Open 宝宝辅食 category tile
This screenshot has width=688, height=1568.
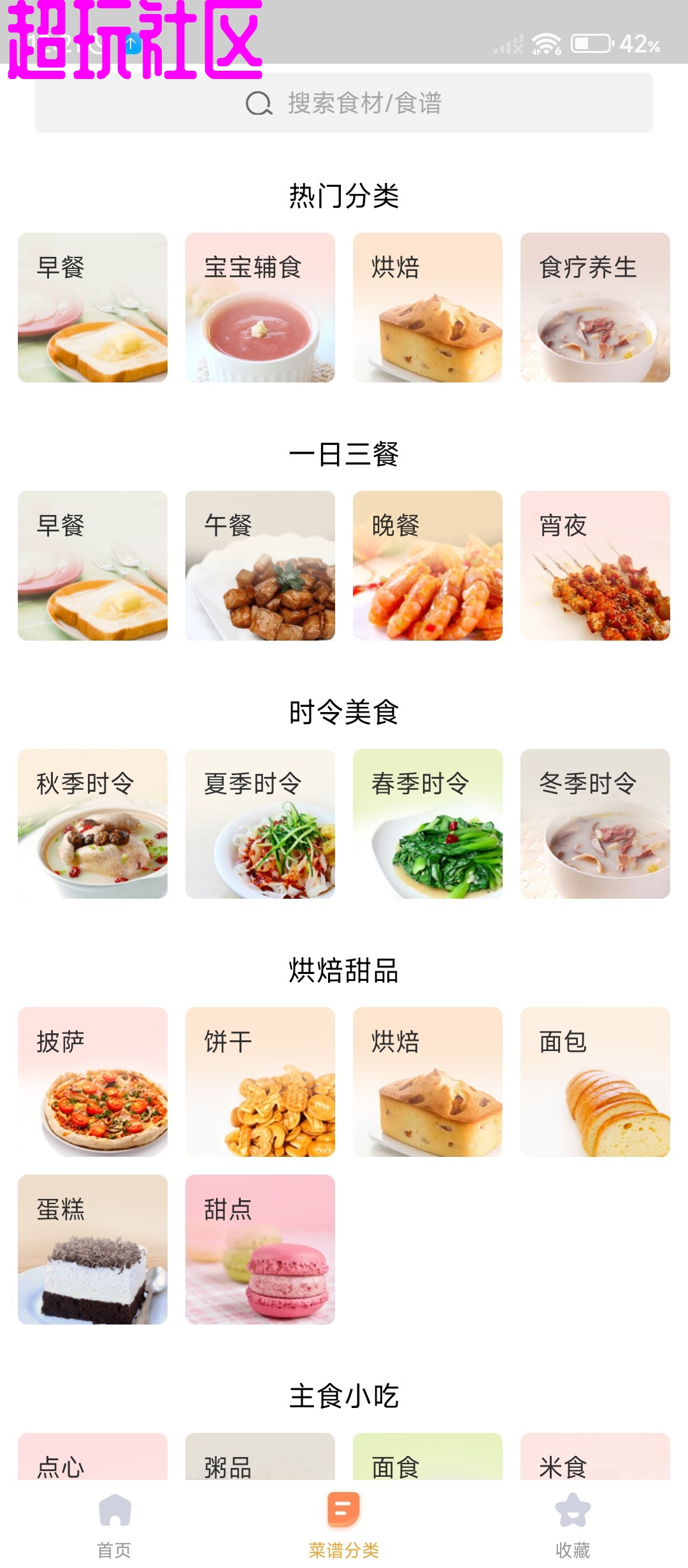pyautogui.click(x=260, y=307)
